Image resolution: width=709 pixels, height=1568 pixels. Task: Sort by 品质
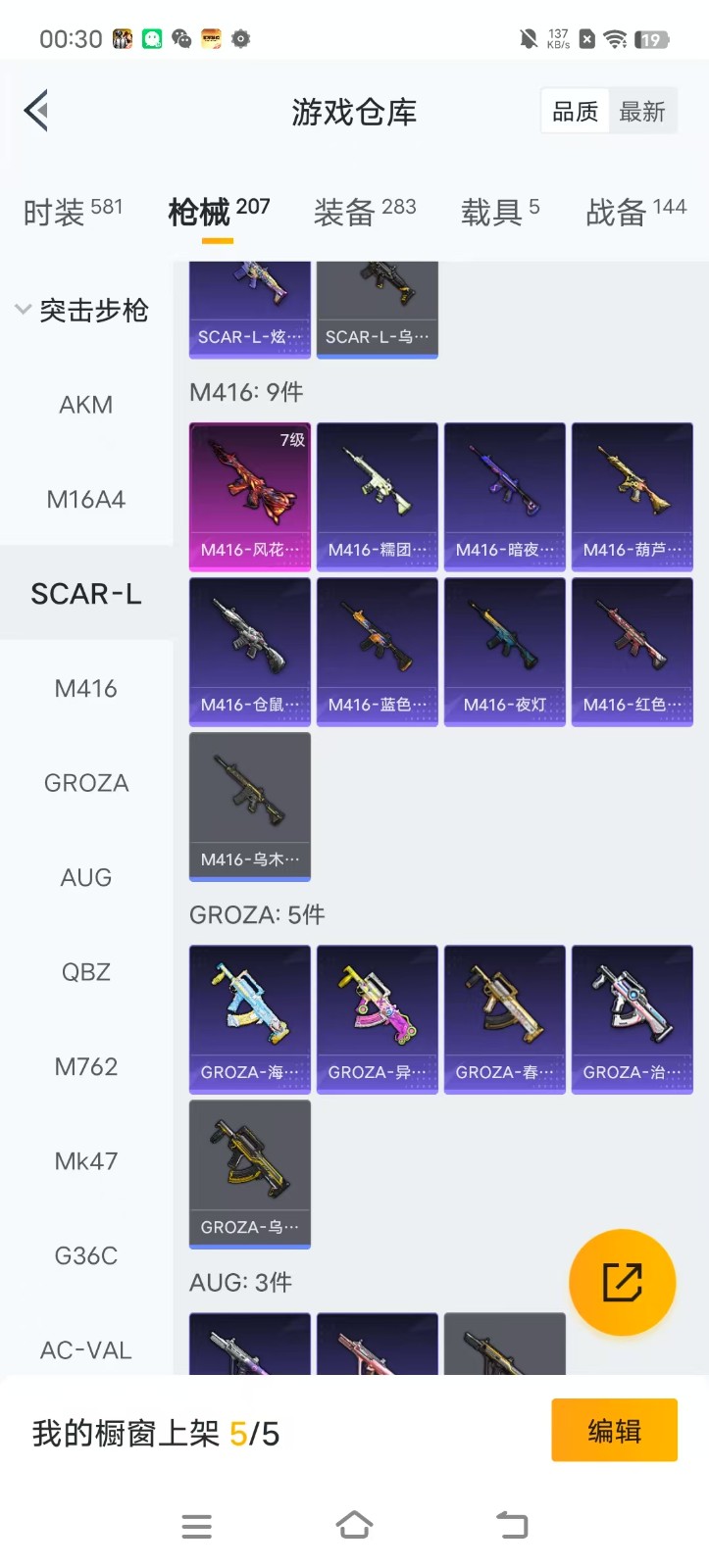[x=575, y=112]
